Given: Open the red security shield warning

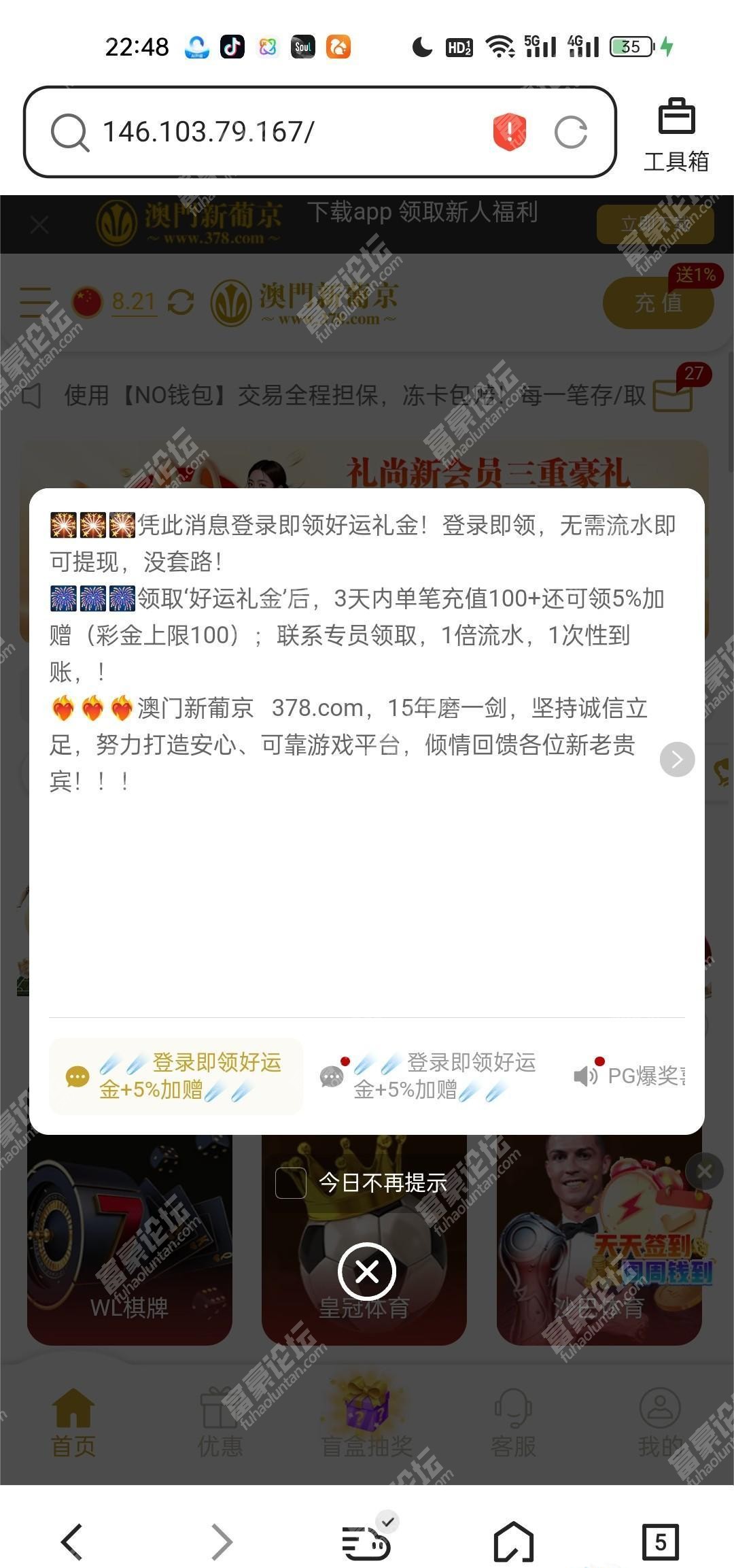Looking at the screenshot, I should click(x=509, y=132).
